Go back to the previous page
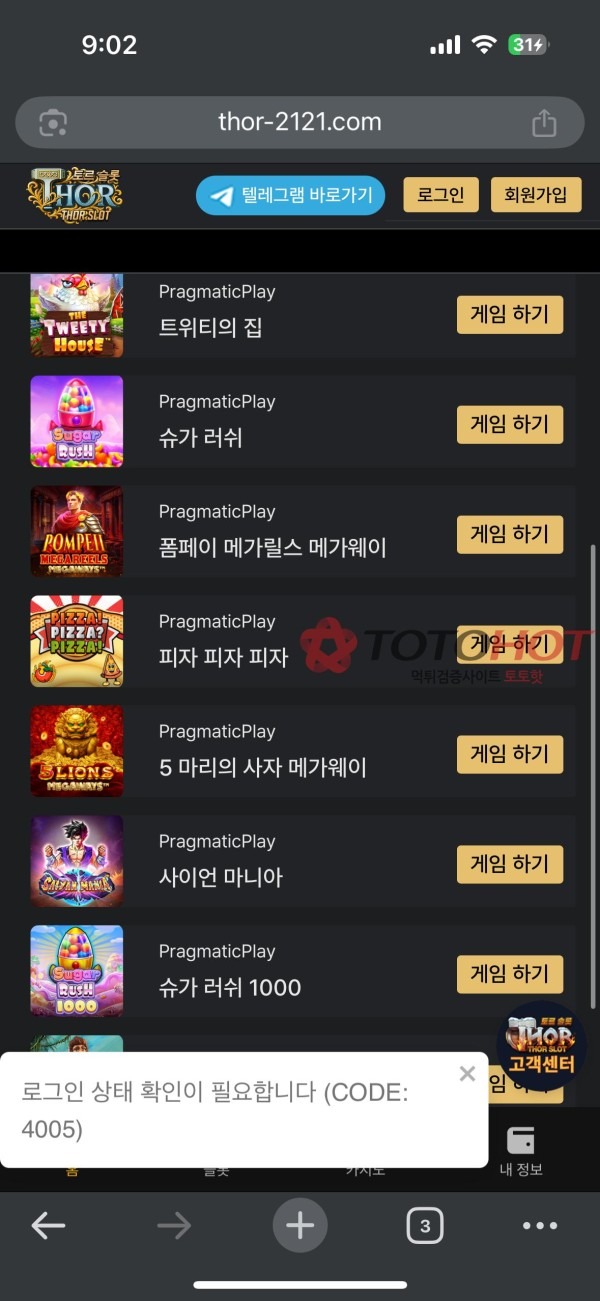600x1301 pixels. pyautogui.click(x=48, y=1225)
